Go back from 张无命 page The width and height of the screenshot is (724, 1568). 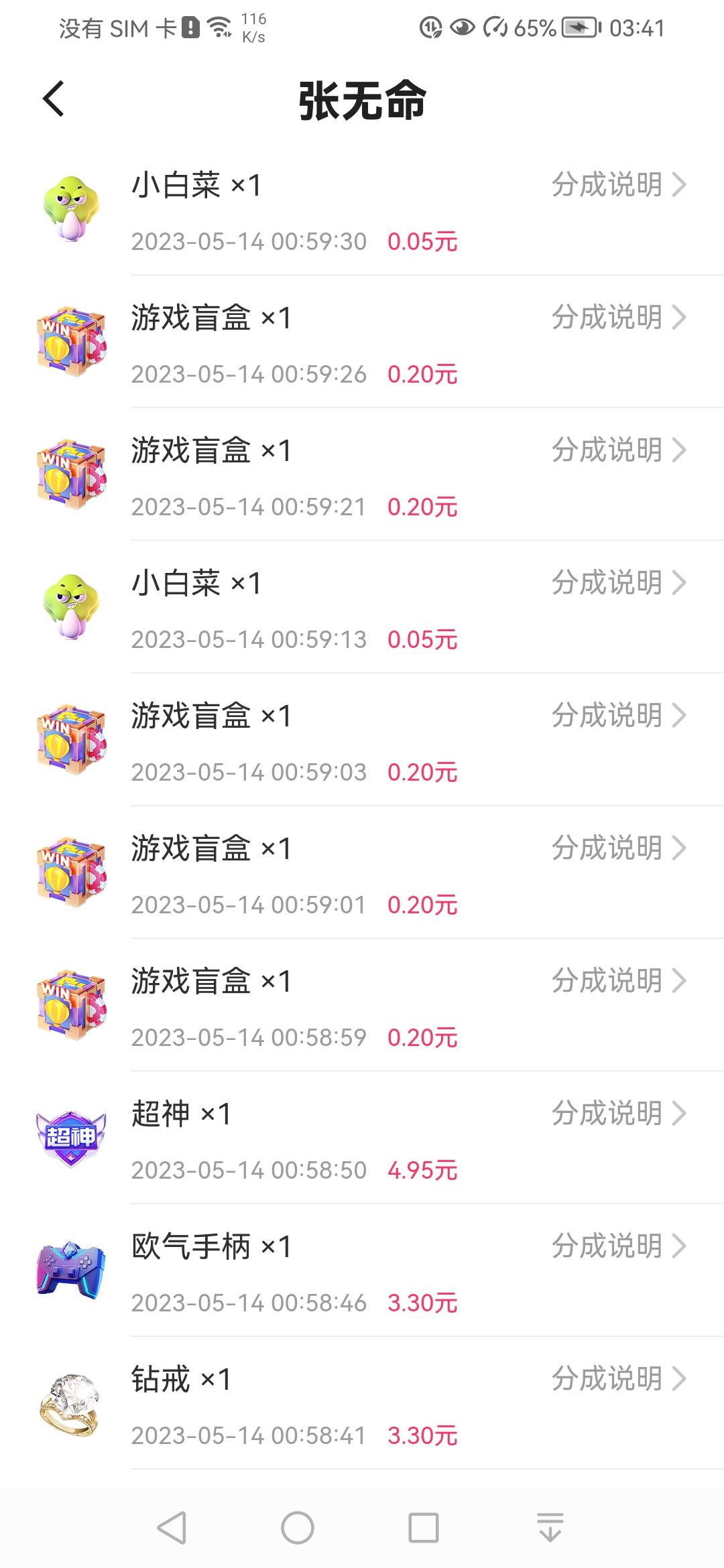(54, 100)
